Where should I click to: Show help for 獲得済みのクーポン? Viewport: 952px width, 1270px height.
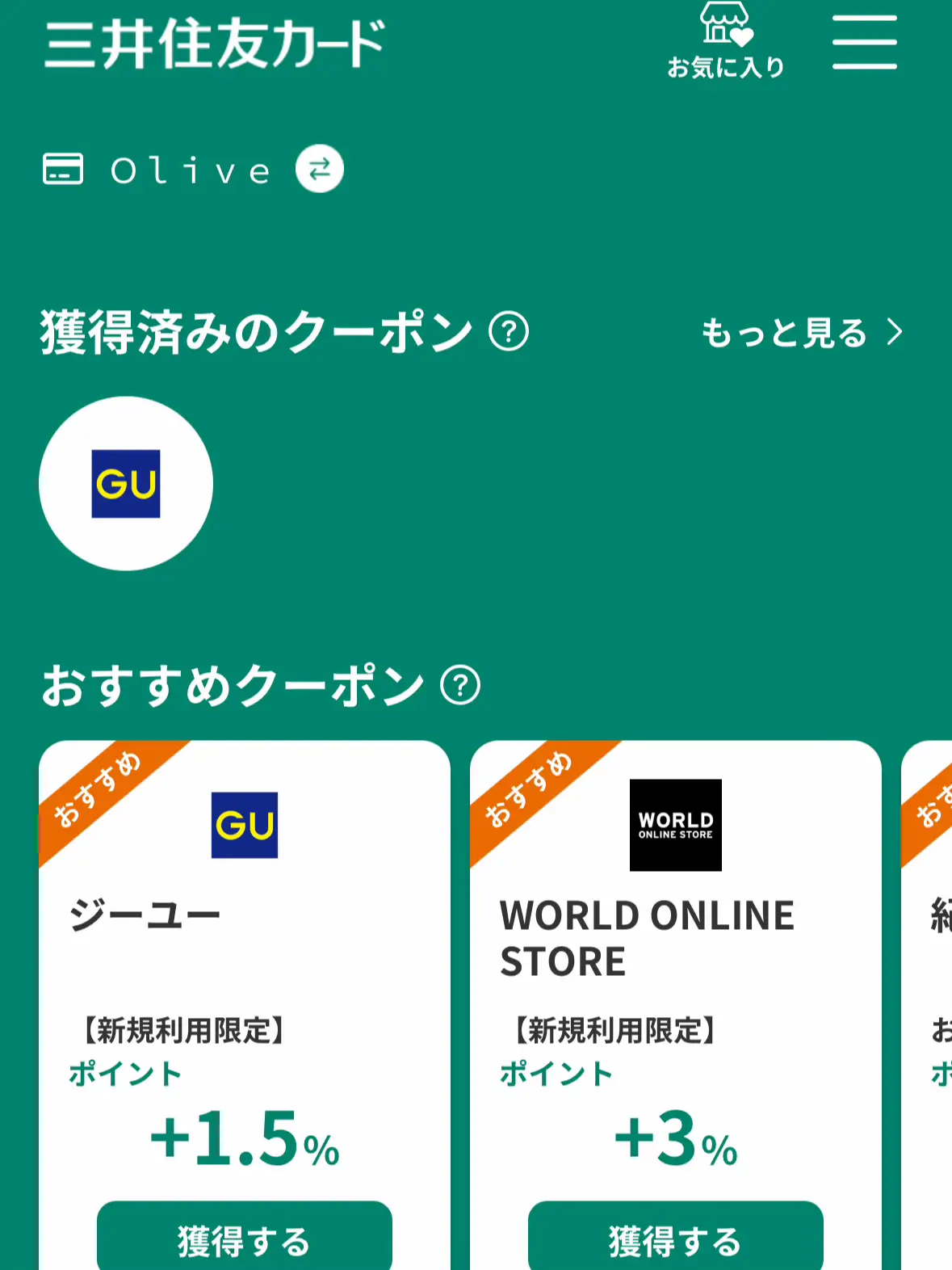point(509,332)
